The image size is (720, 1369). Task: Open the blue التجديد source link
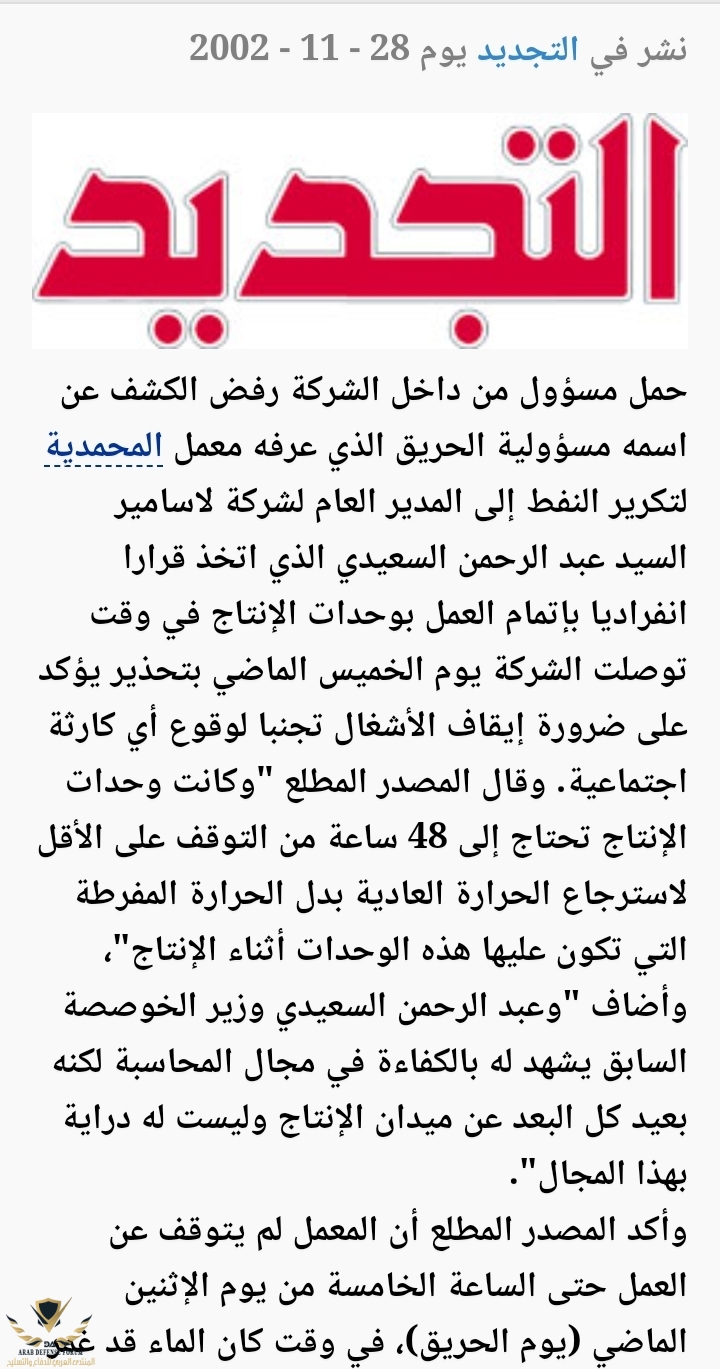tap(527, 51)
